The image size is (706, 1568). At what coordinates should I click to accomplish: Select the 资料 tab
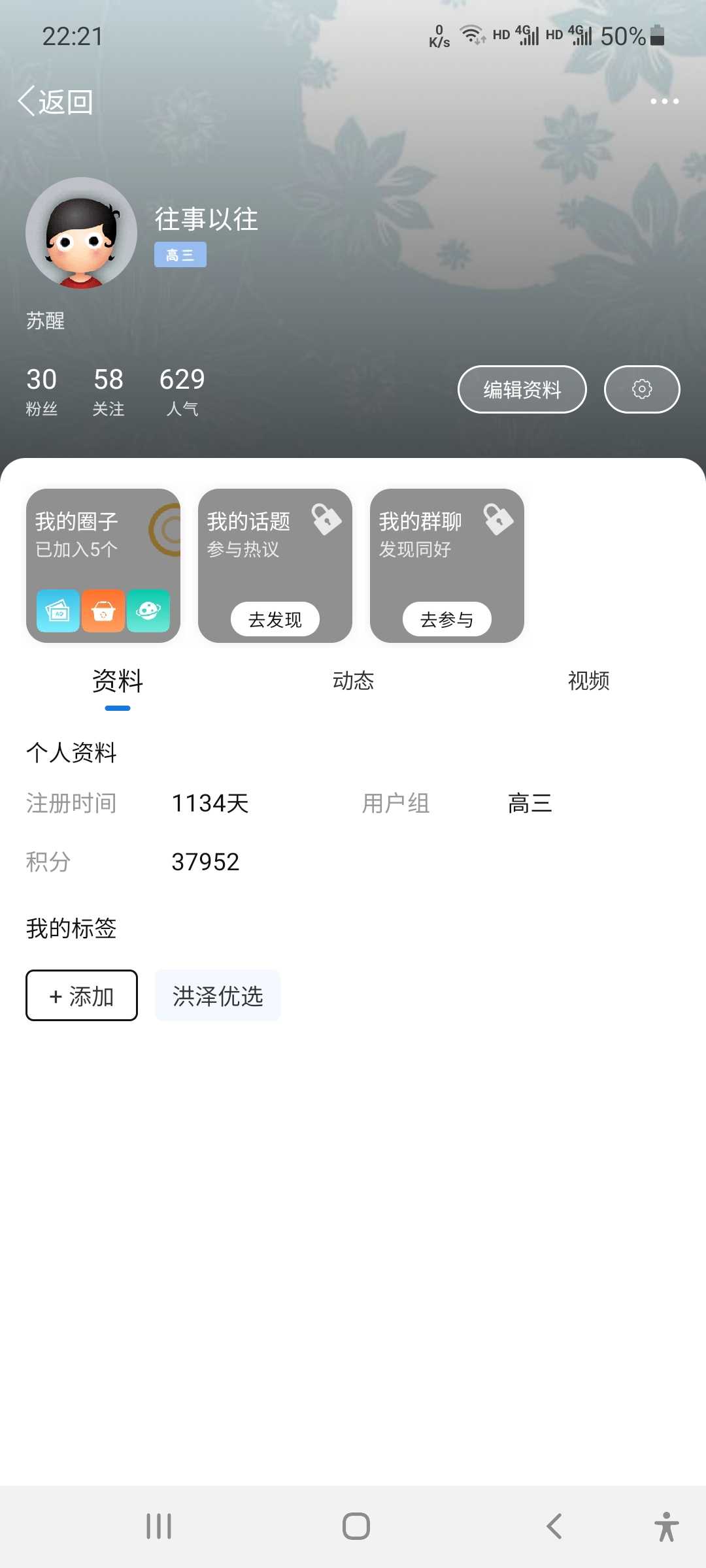pos(118,681)
